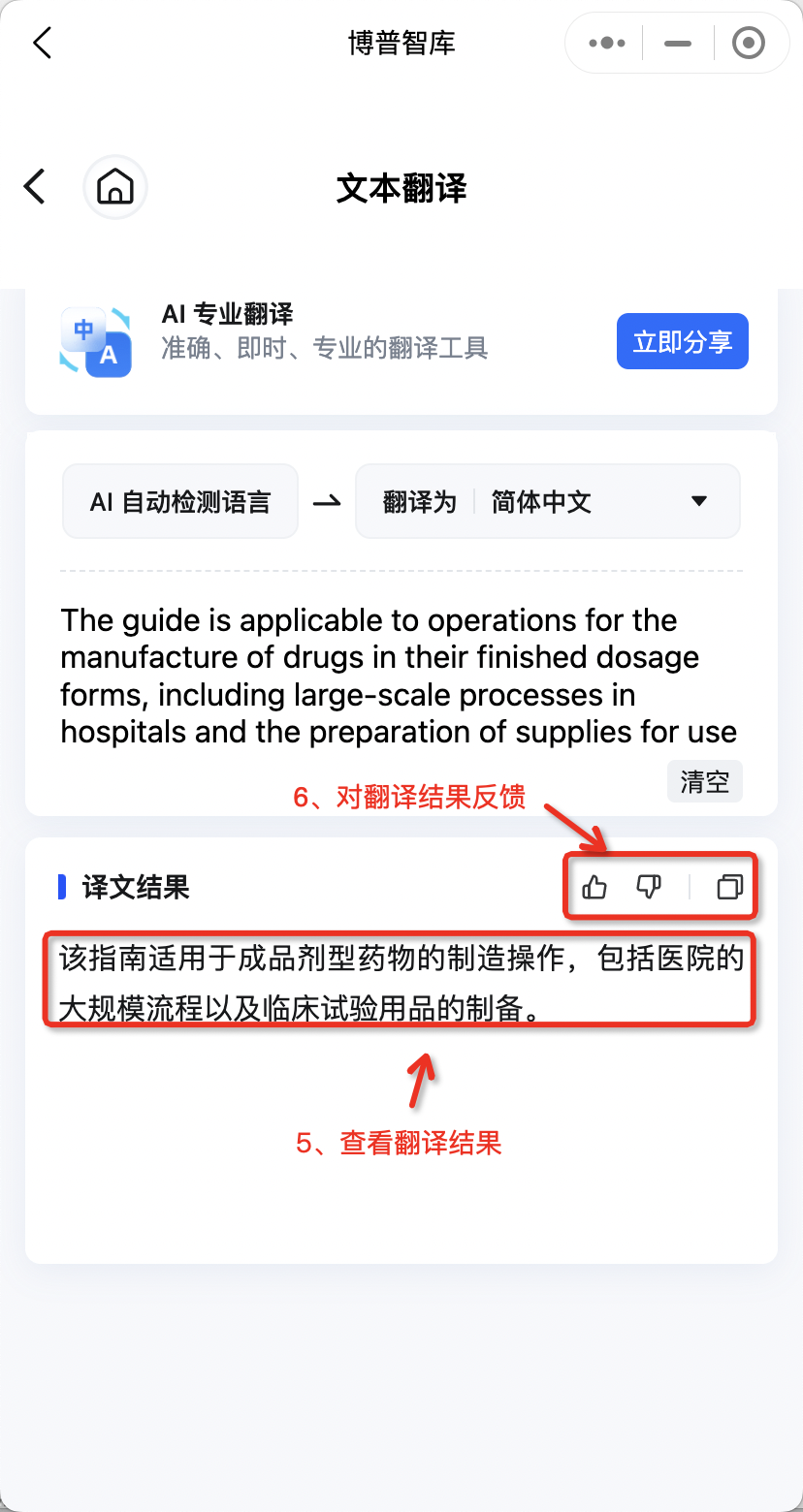Screen dimensions: 803x1512
Task: Minimize the mini program
Action: 678,43
